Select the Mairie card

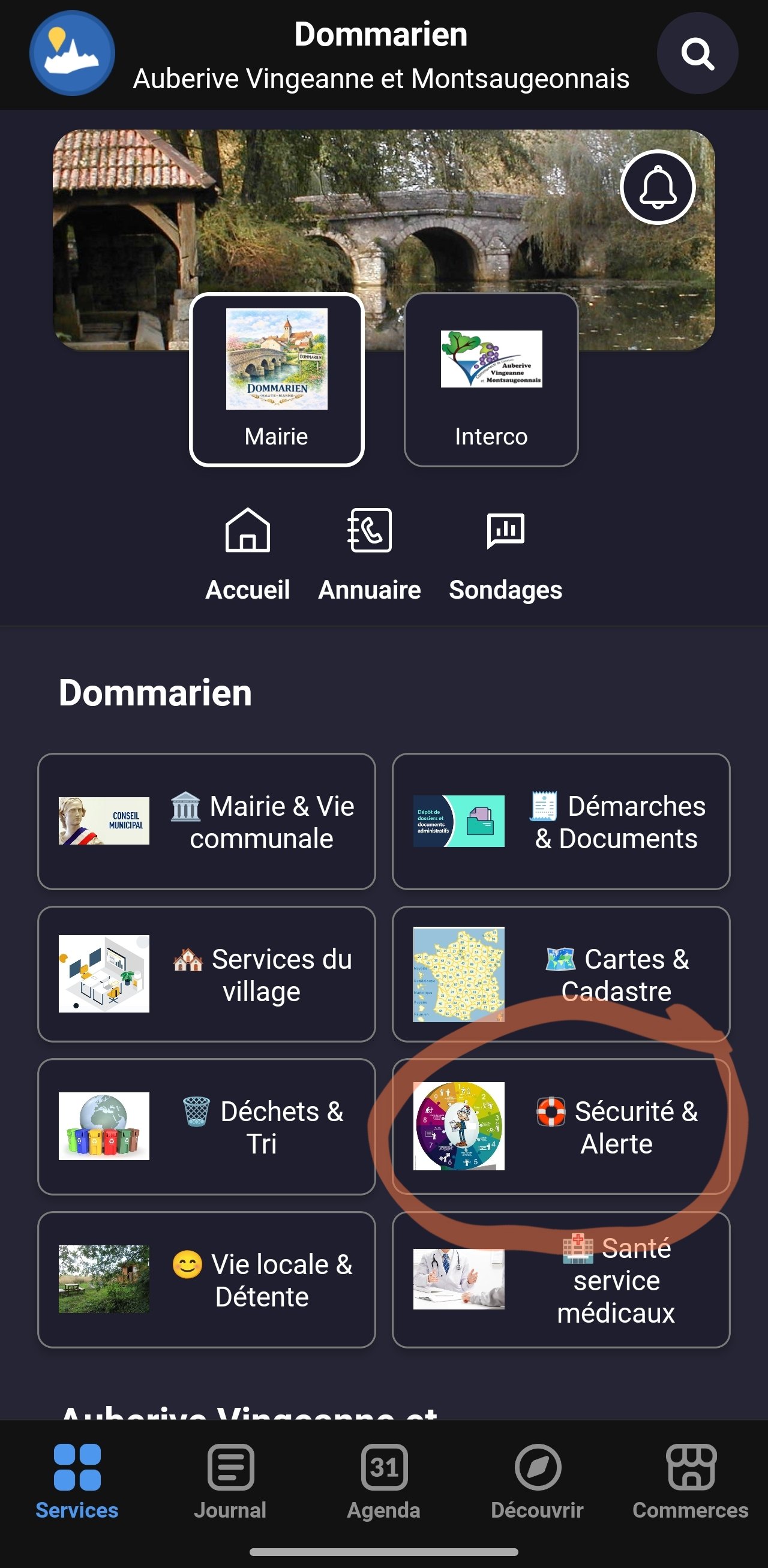point(277,380)
